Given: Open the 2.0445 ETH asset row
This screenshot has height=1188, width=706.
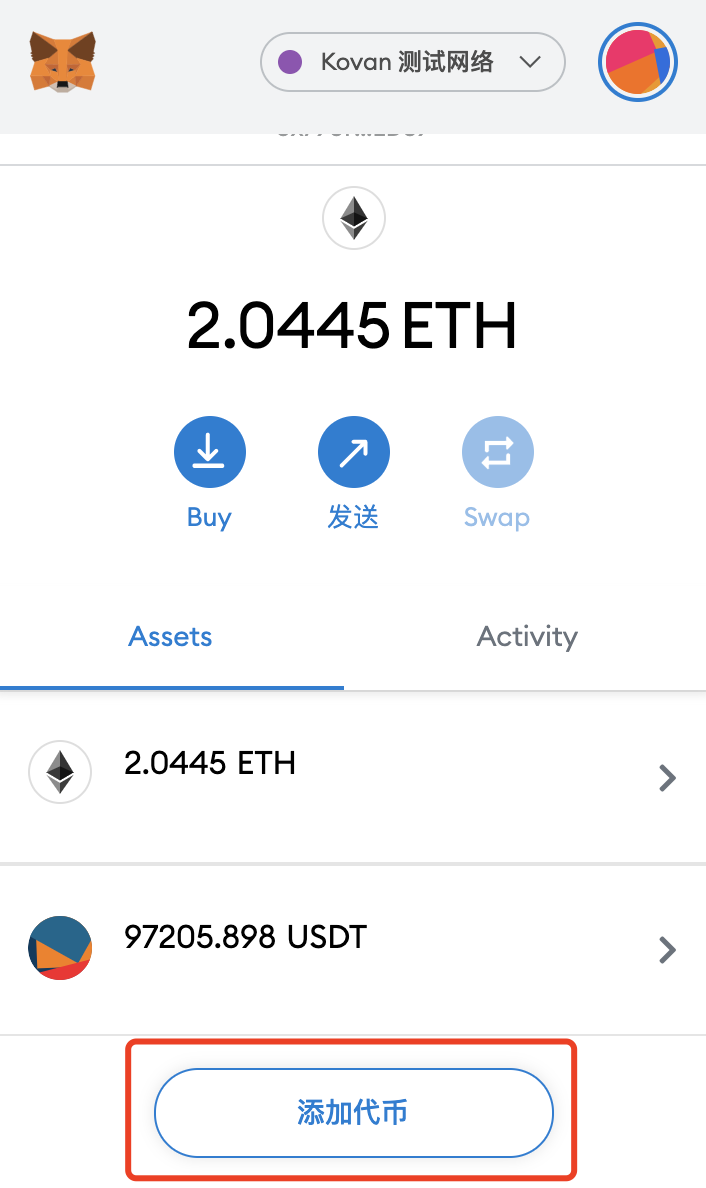Looking at the screenshot, I should click(353, 776).
